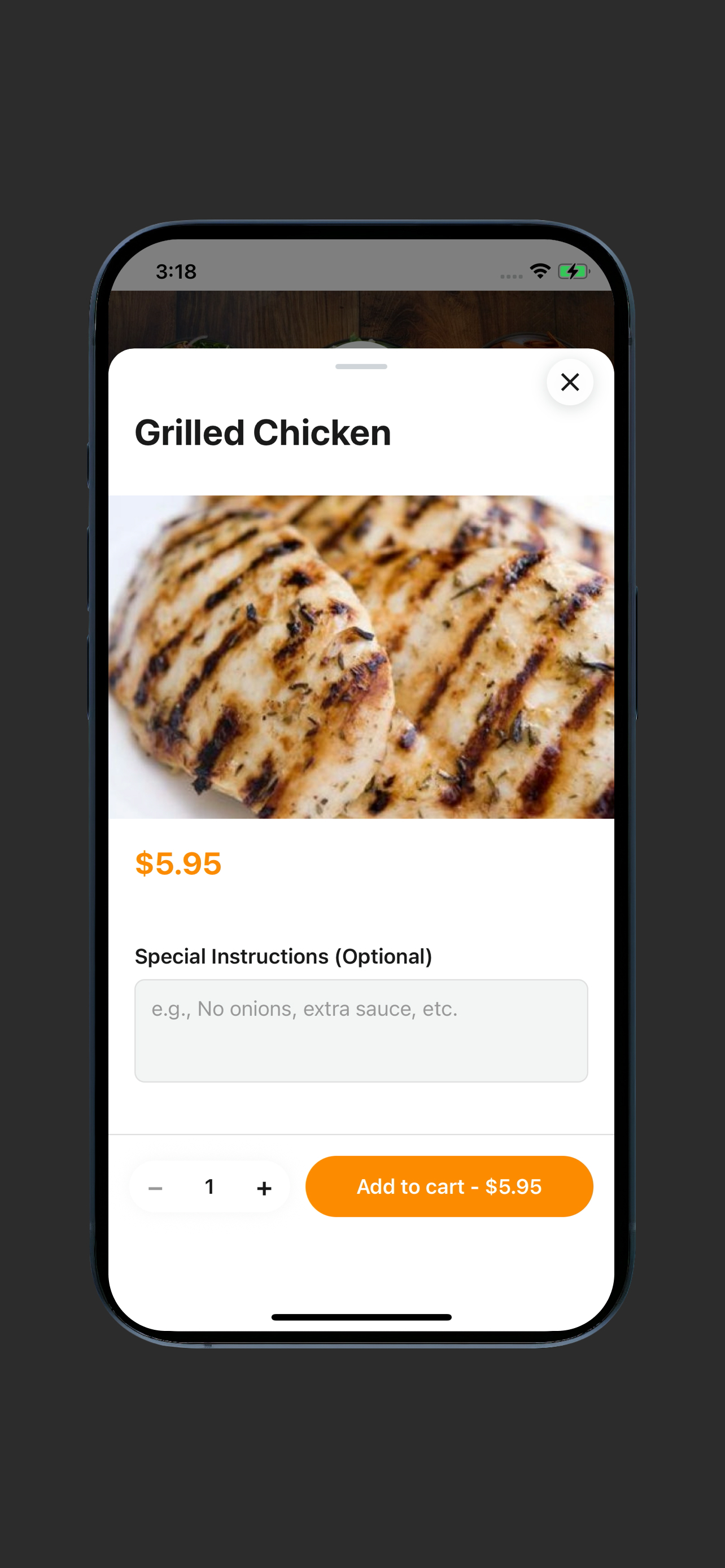This screenshot has width=725, height=1568.
Task: Decrease quantity with the minus button
Action: tap(155, 1188)
